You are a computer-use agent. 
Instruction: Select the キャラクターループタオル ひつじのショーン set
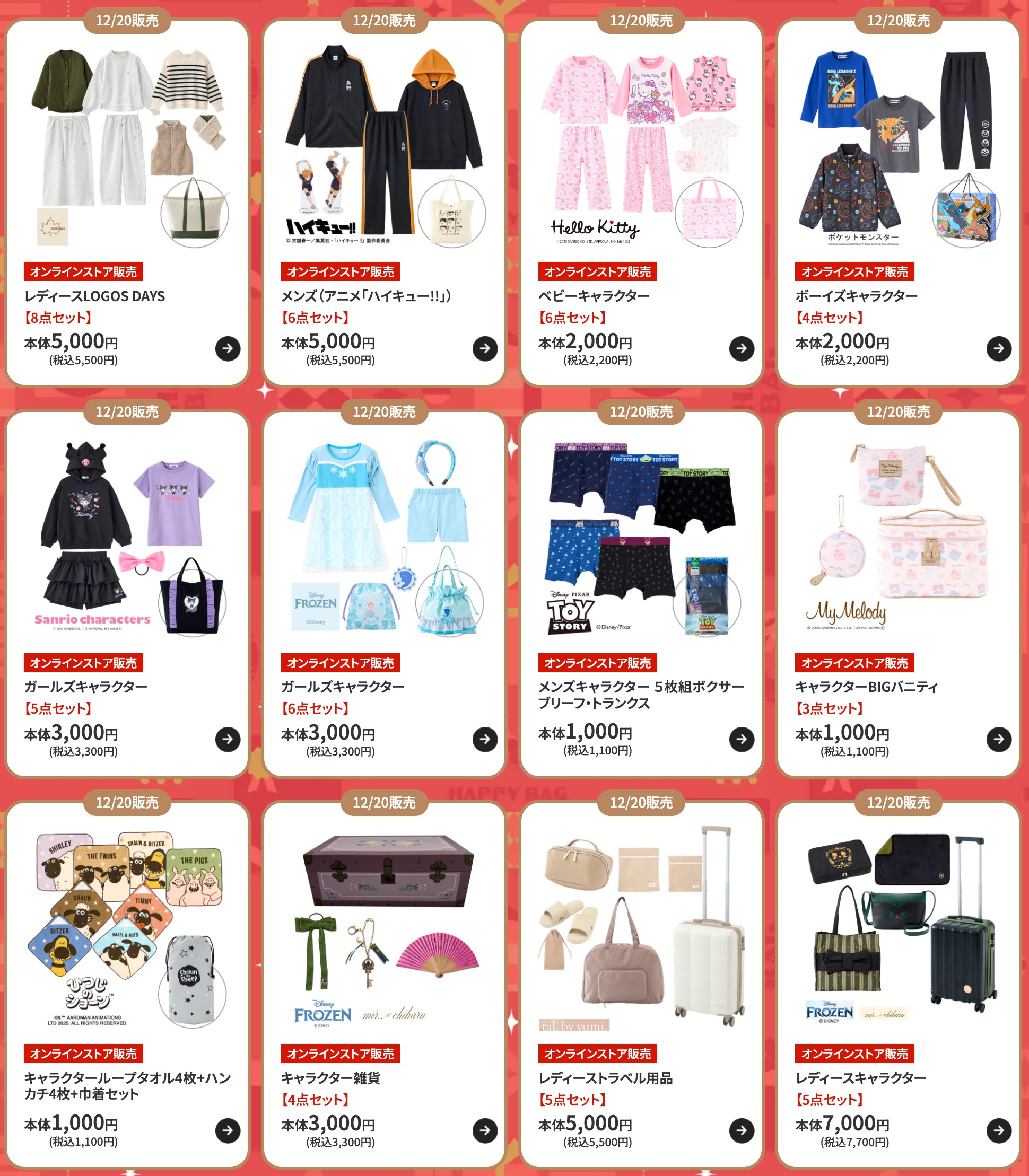coord(228,1130)
